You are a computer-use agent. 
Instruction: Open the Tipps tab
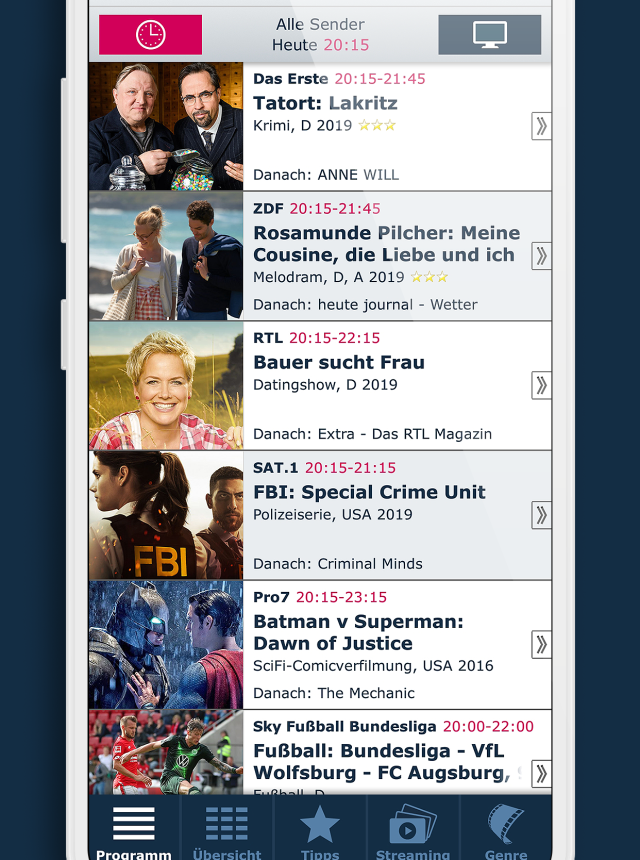(x=320, y=830)
